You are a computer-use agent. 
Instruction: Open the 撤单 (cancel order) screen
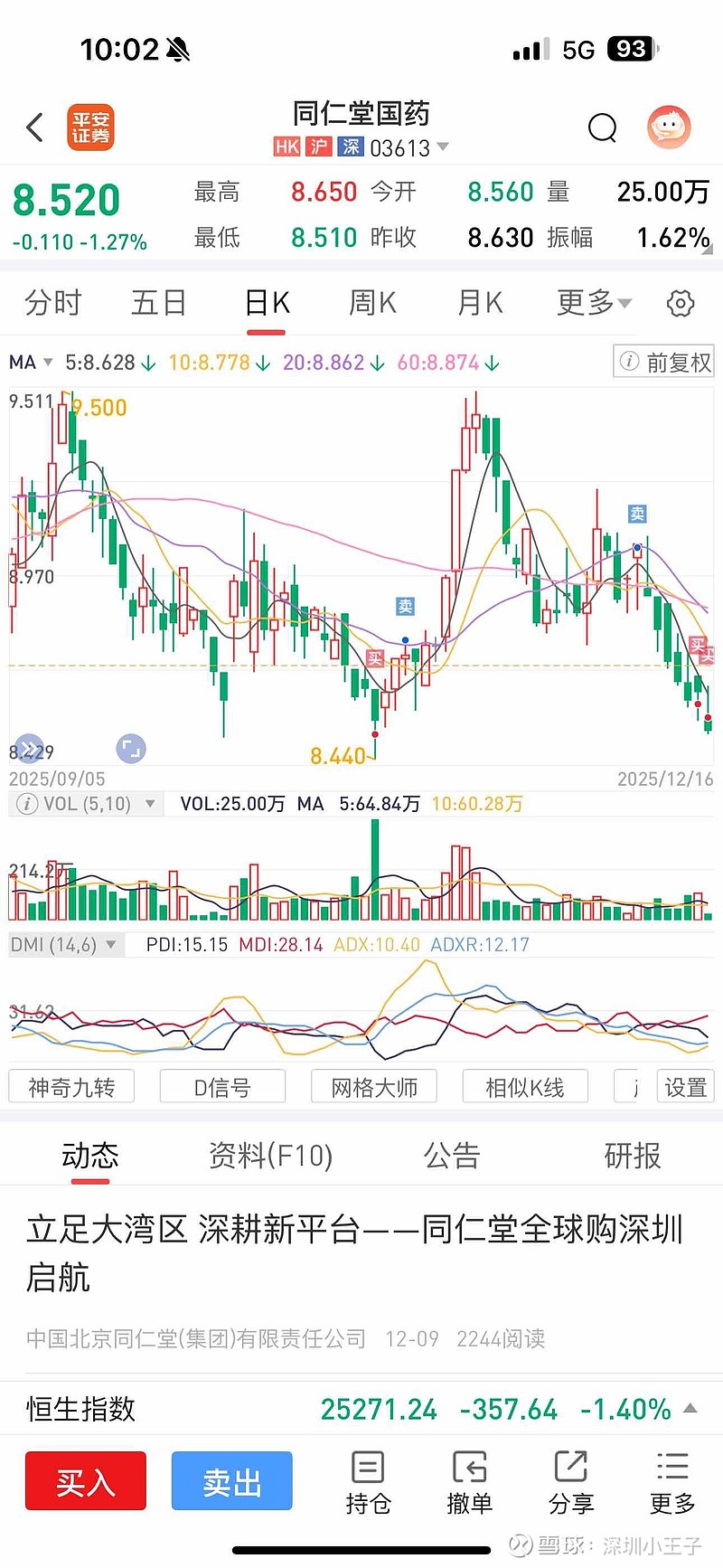(x=469, y=1480)
